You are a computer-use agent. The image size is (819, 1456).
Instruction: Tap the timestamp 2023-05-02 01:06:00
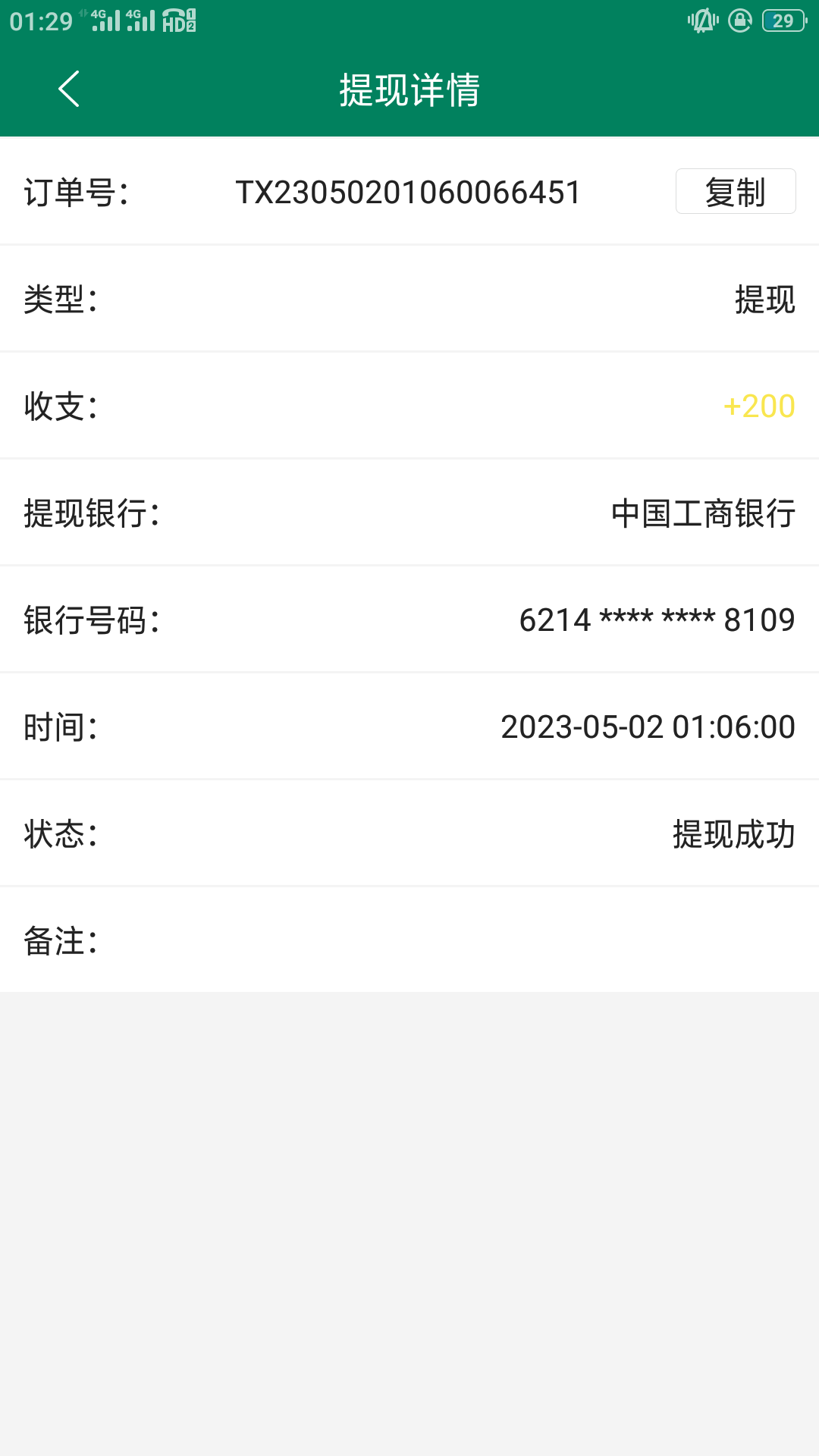pos(648,727)
